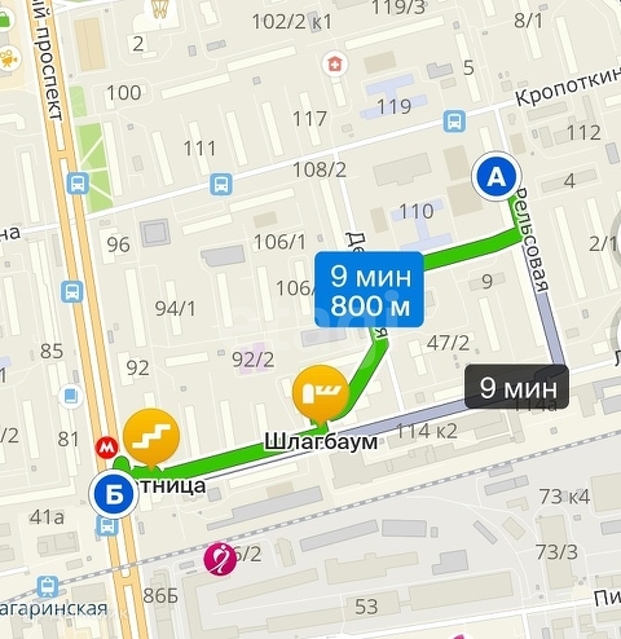
Task: Tap the destination point Б marker
Action: (x=114, y=494)
